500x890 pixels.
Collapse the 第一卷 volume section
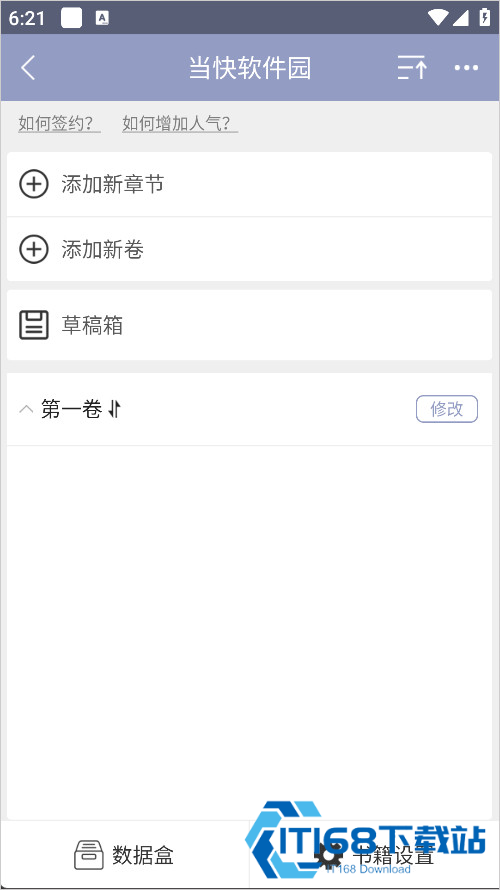pos(26,409)
